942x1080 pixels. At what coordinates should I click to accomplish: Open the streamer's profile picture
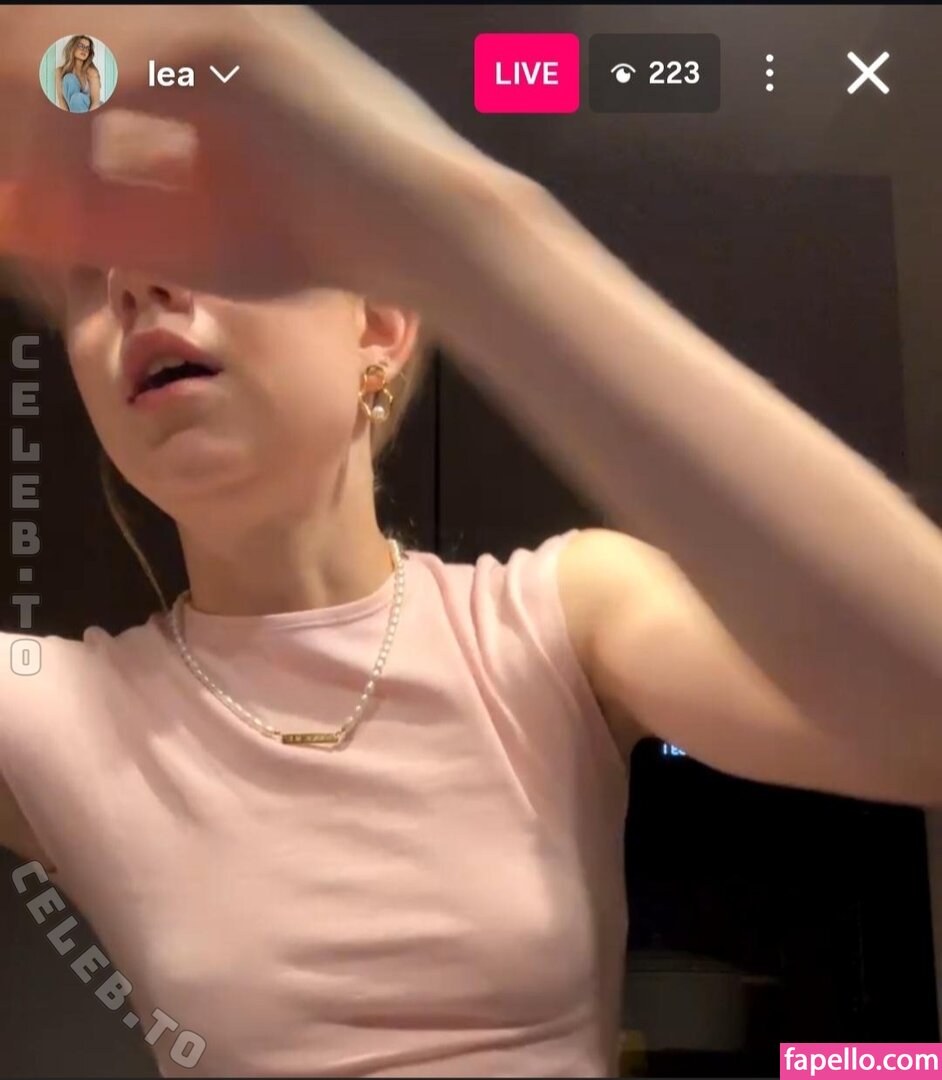pyautogui.click(x=78, y=73)
